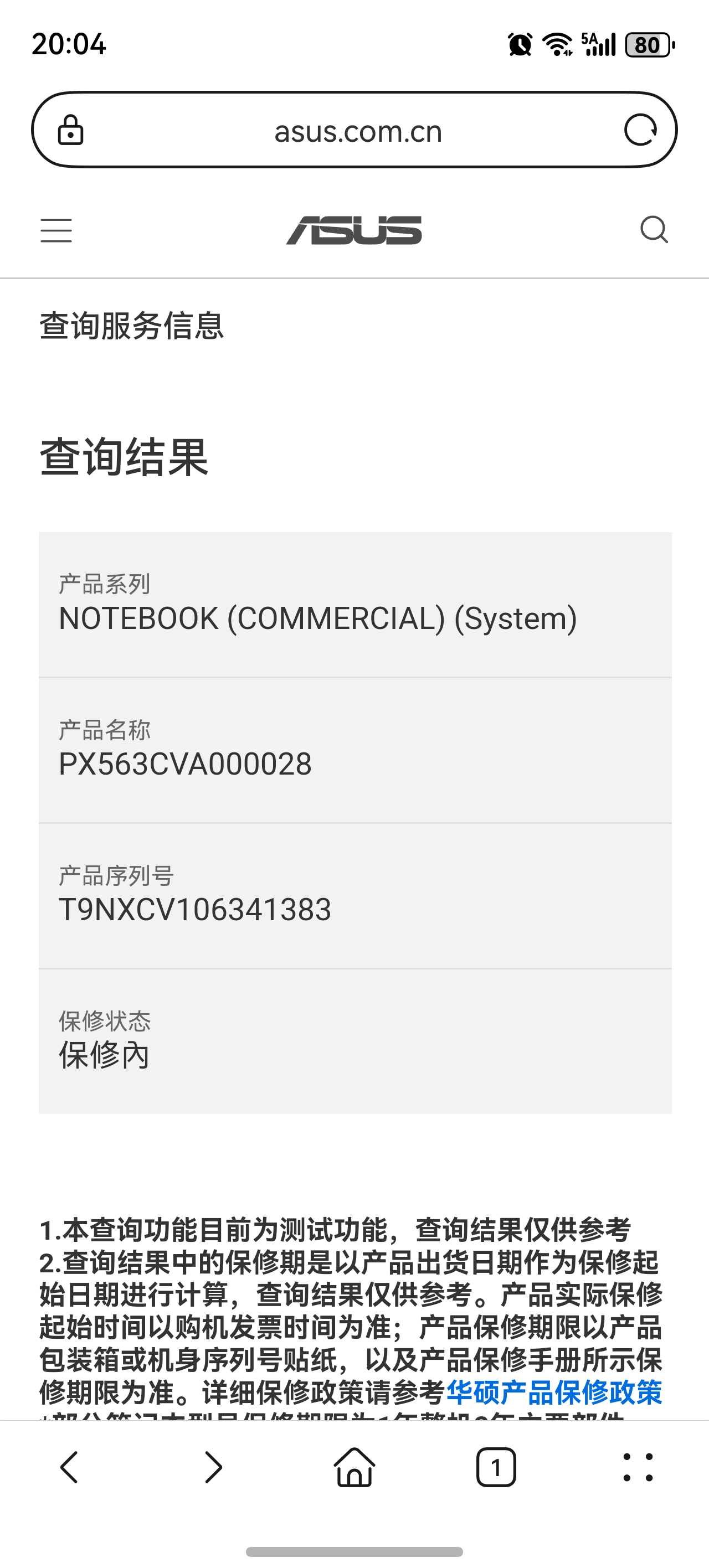Tap the ASUS logo to go home
The width and height of the screenshot is (709, 1568).
coord(354,231)
